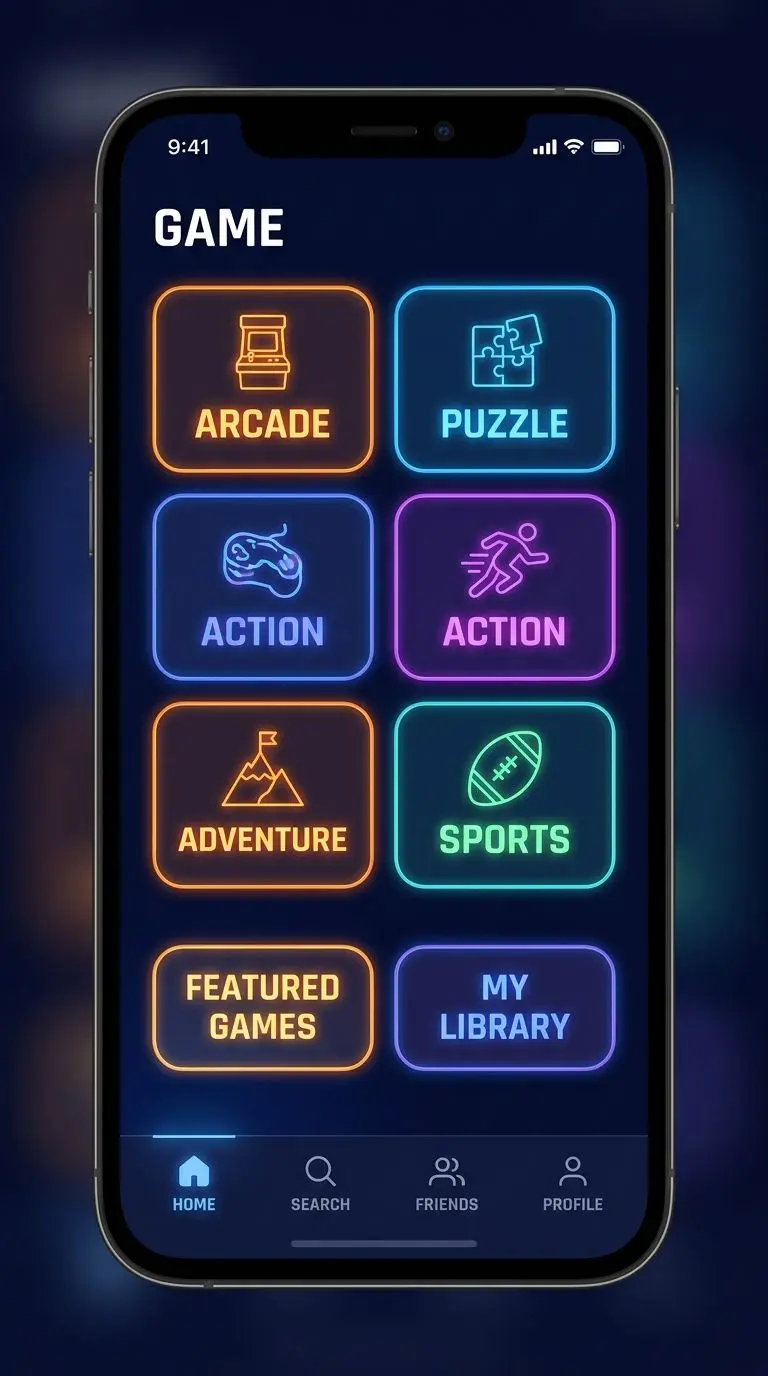The image size is (768, 1376).
Task: Switch to the Search tab
Action: tap(320, 1184)
